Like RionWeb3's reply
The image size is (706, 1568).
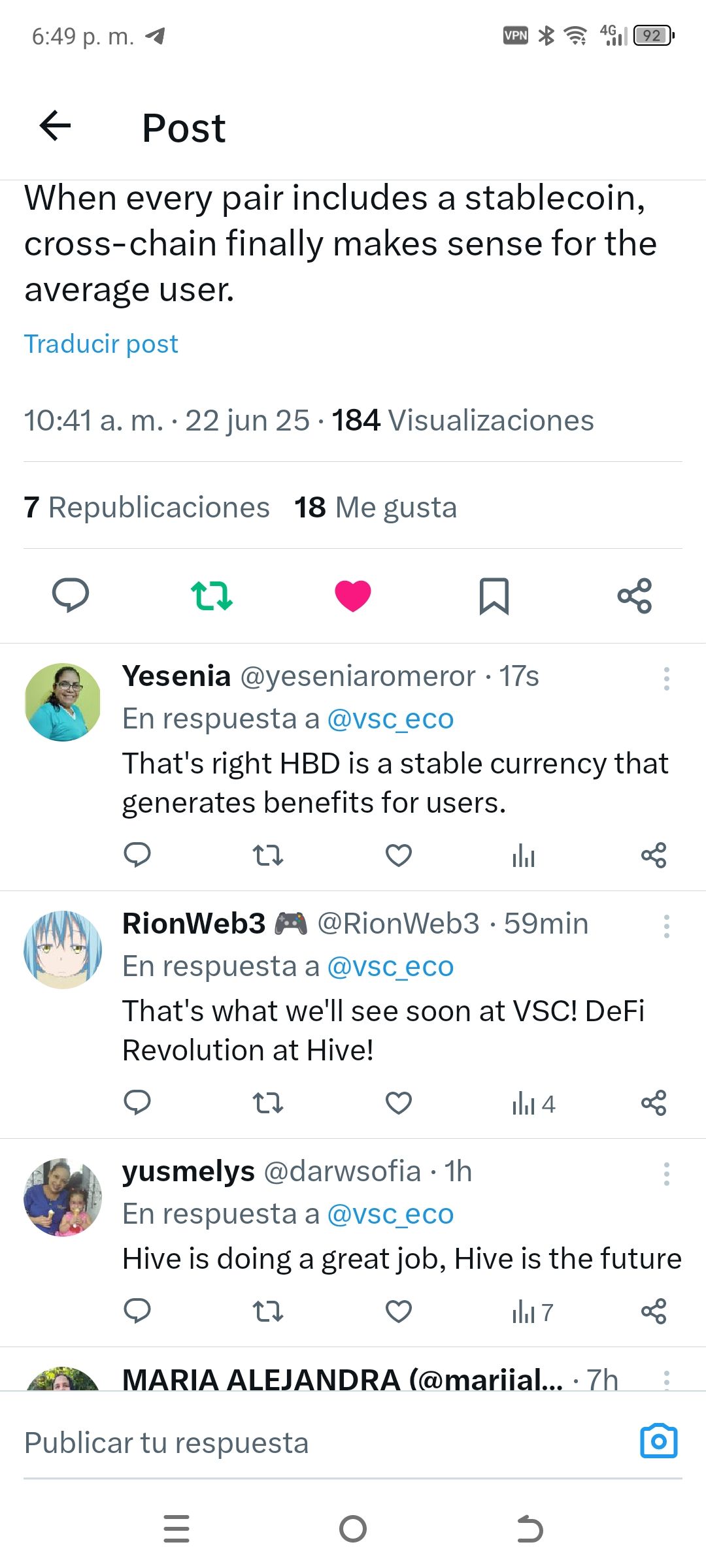399,1103
